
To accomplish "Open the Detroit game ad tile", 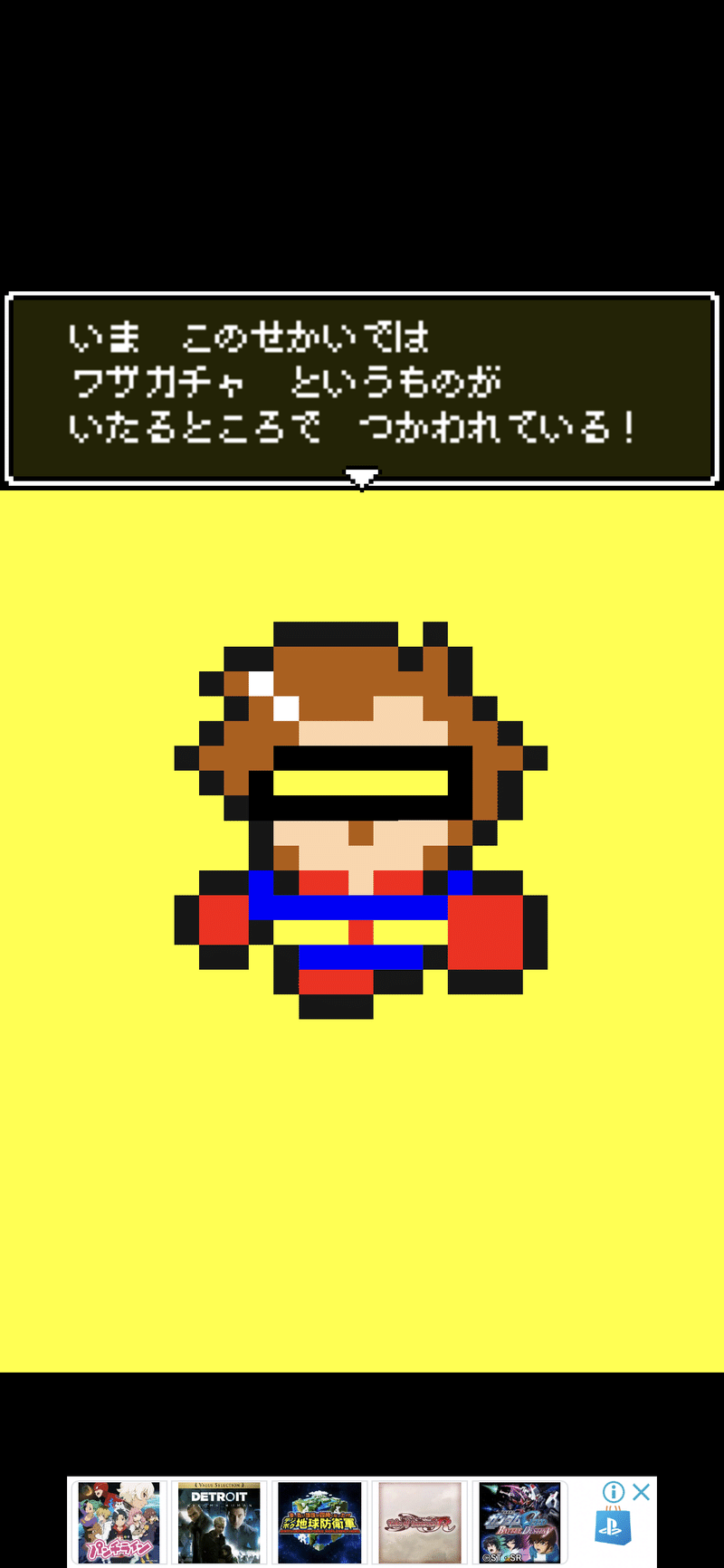I will tap(219, 1522).
